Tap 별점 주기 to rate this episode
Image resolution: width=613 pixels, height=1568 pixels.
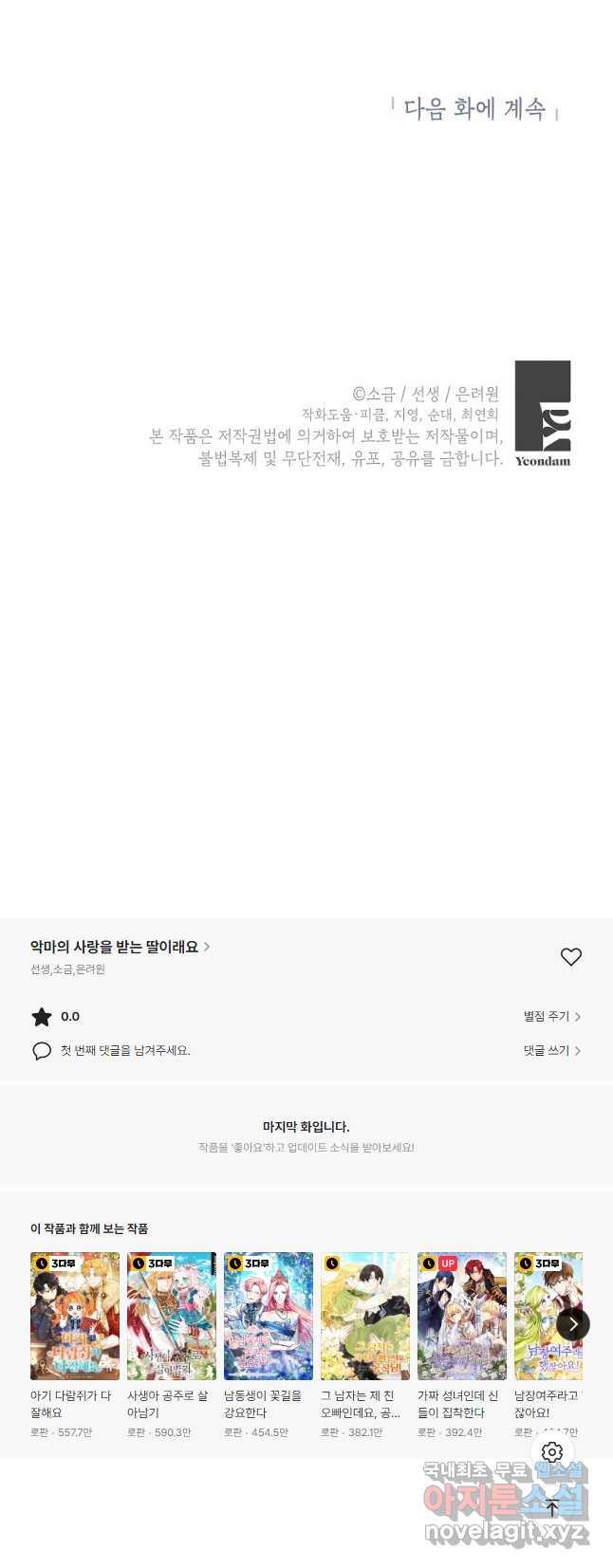point(551,1016)
